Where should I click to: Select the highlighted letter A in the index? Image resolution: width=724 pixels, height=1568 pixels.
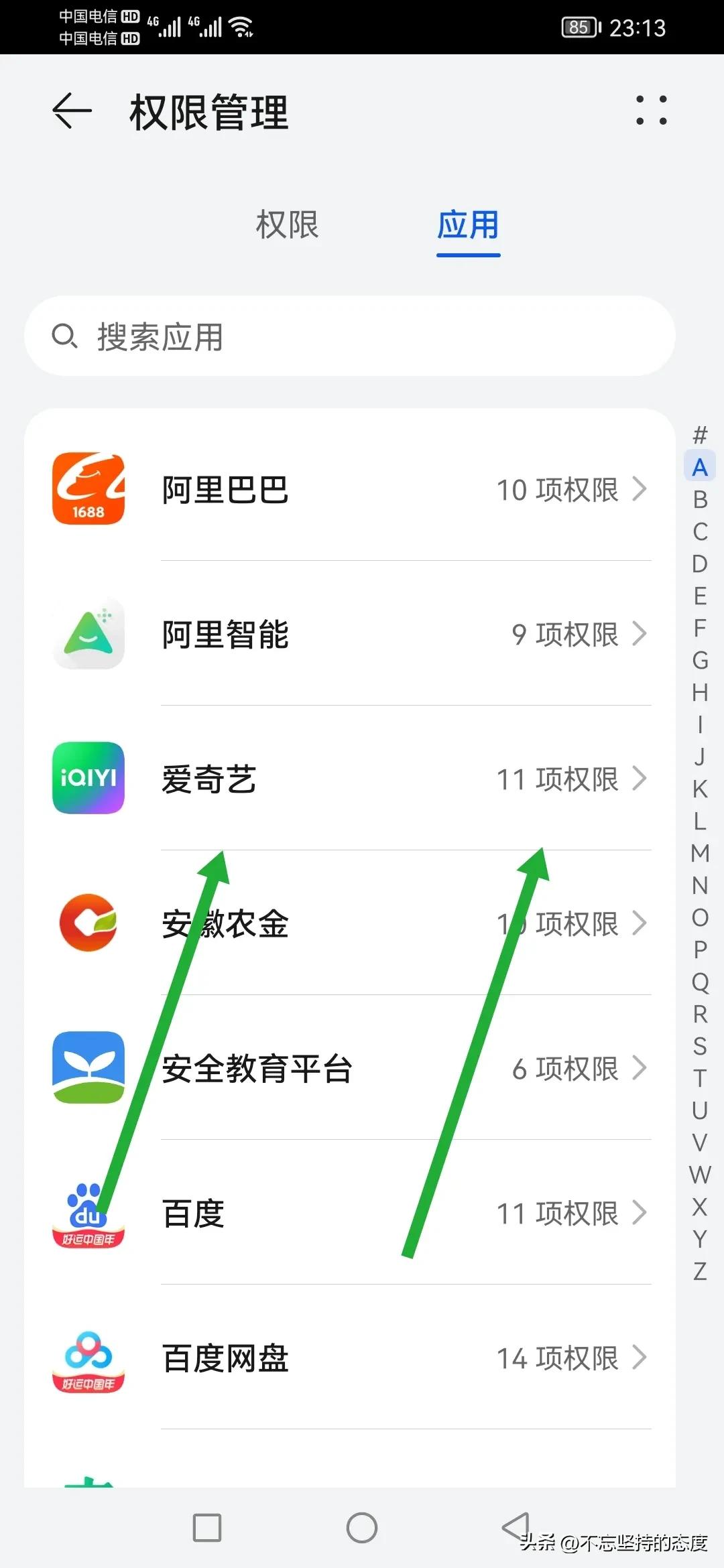coord(700,468)
